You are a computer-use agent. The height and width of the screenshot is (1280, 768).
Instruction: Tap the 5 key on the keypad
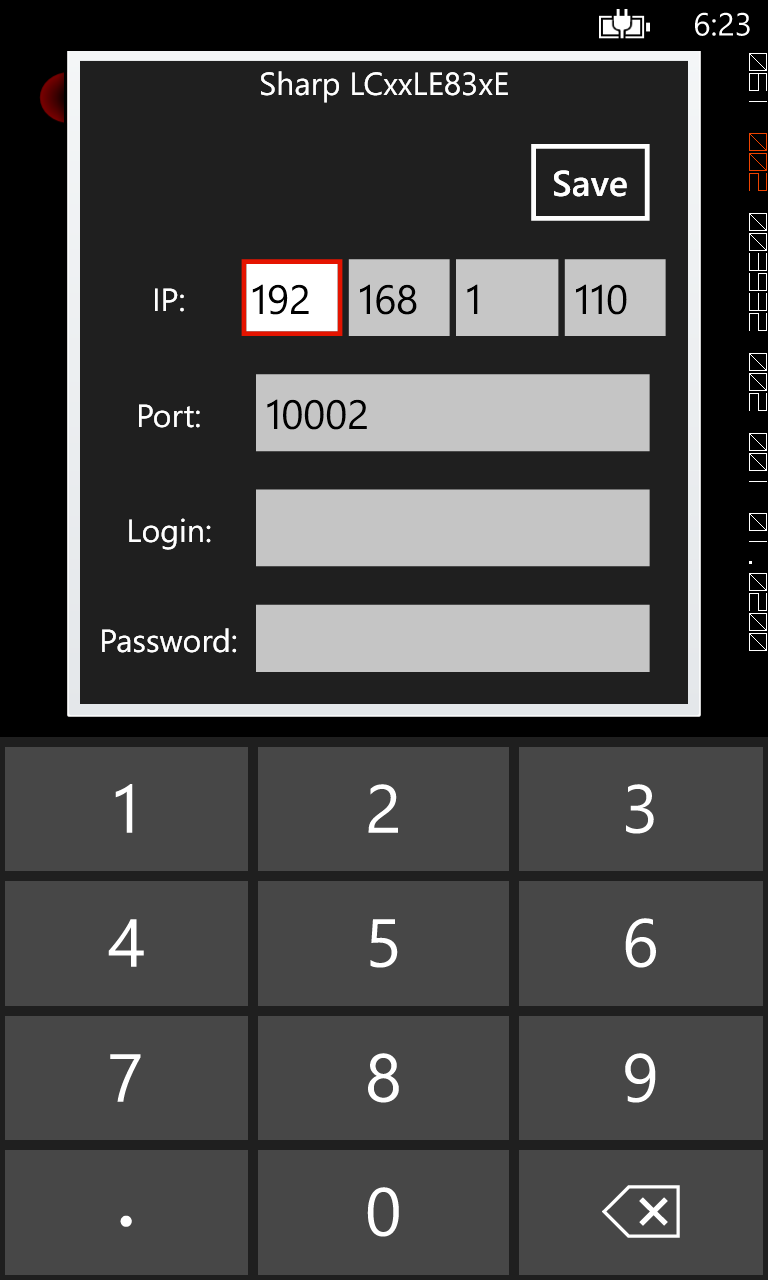coord(383,943)
